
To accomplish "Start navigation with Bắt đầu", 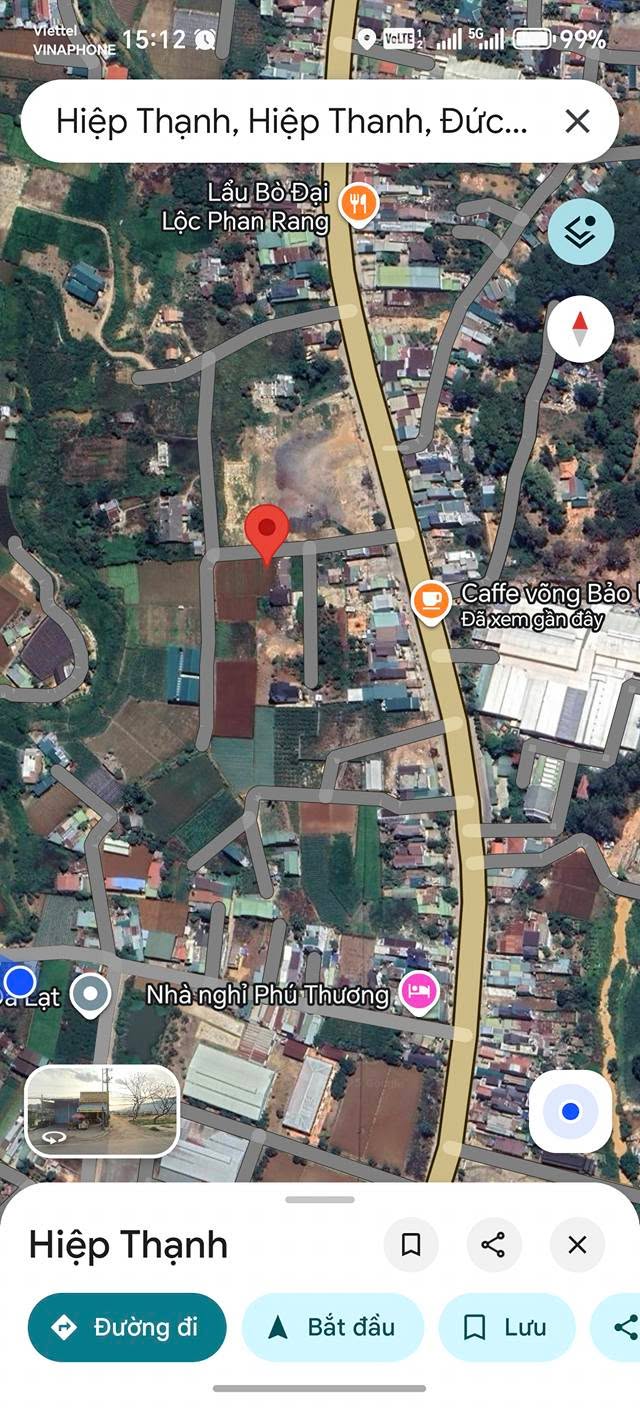I will point(333,1327).
